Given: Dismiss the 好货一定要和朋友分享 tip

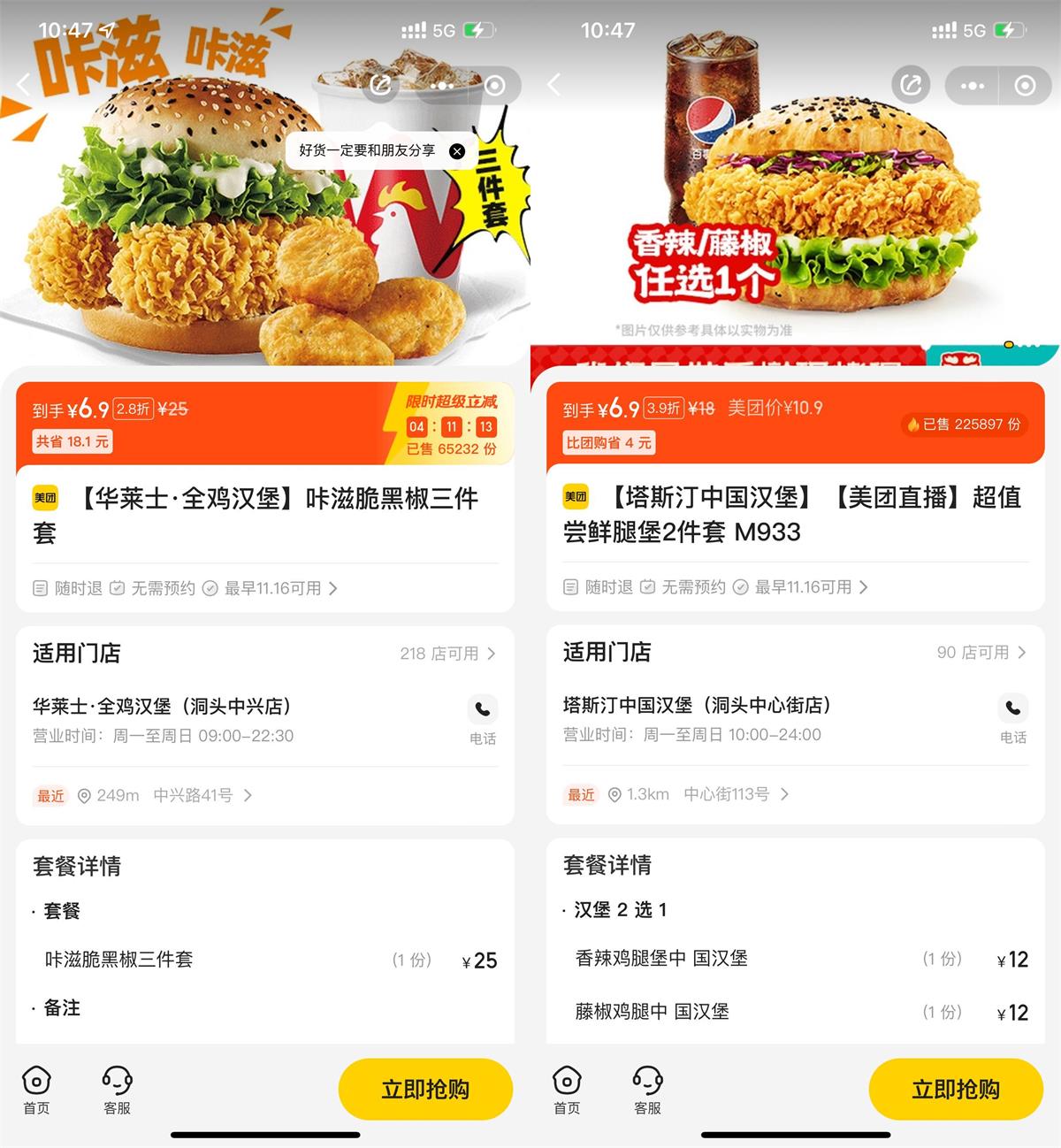Looking at the screenshot, I should 456,151.
